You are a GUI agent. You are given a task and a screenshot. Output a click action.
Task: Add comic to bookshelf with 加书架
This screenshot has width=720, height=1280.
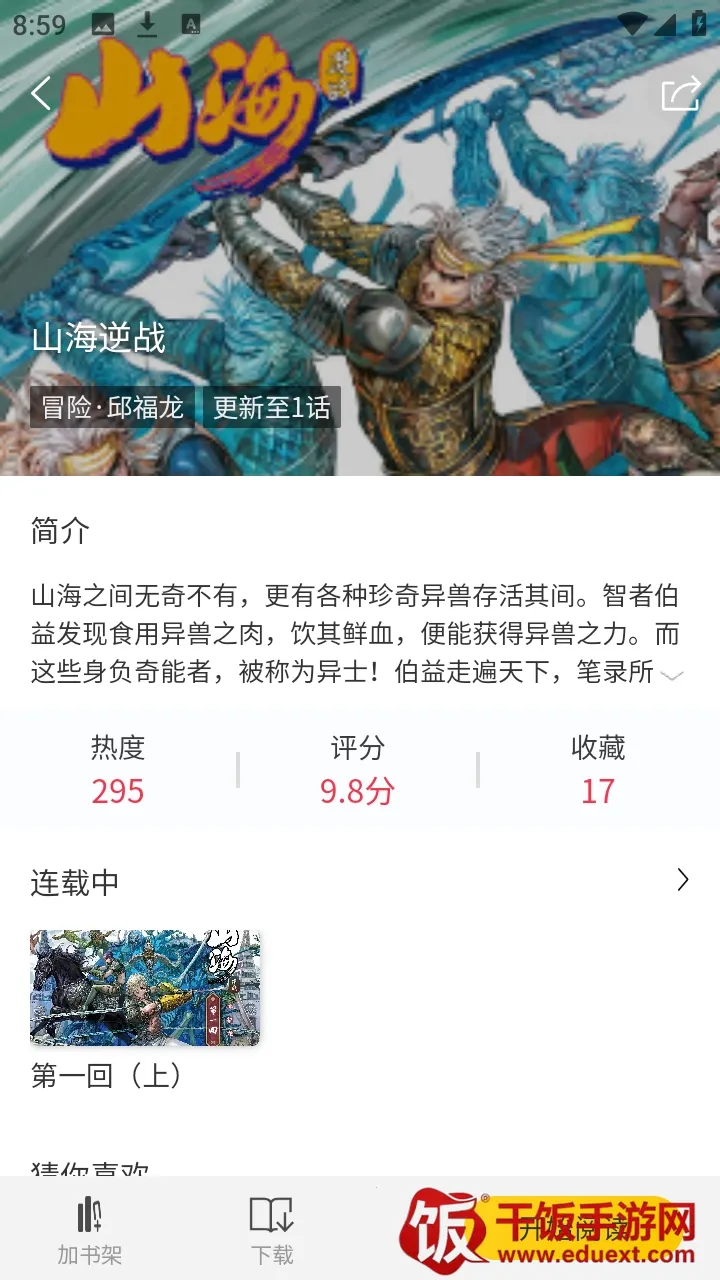(x=90, y=1229)
